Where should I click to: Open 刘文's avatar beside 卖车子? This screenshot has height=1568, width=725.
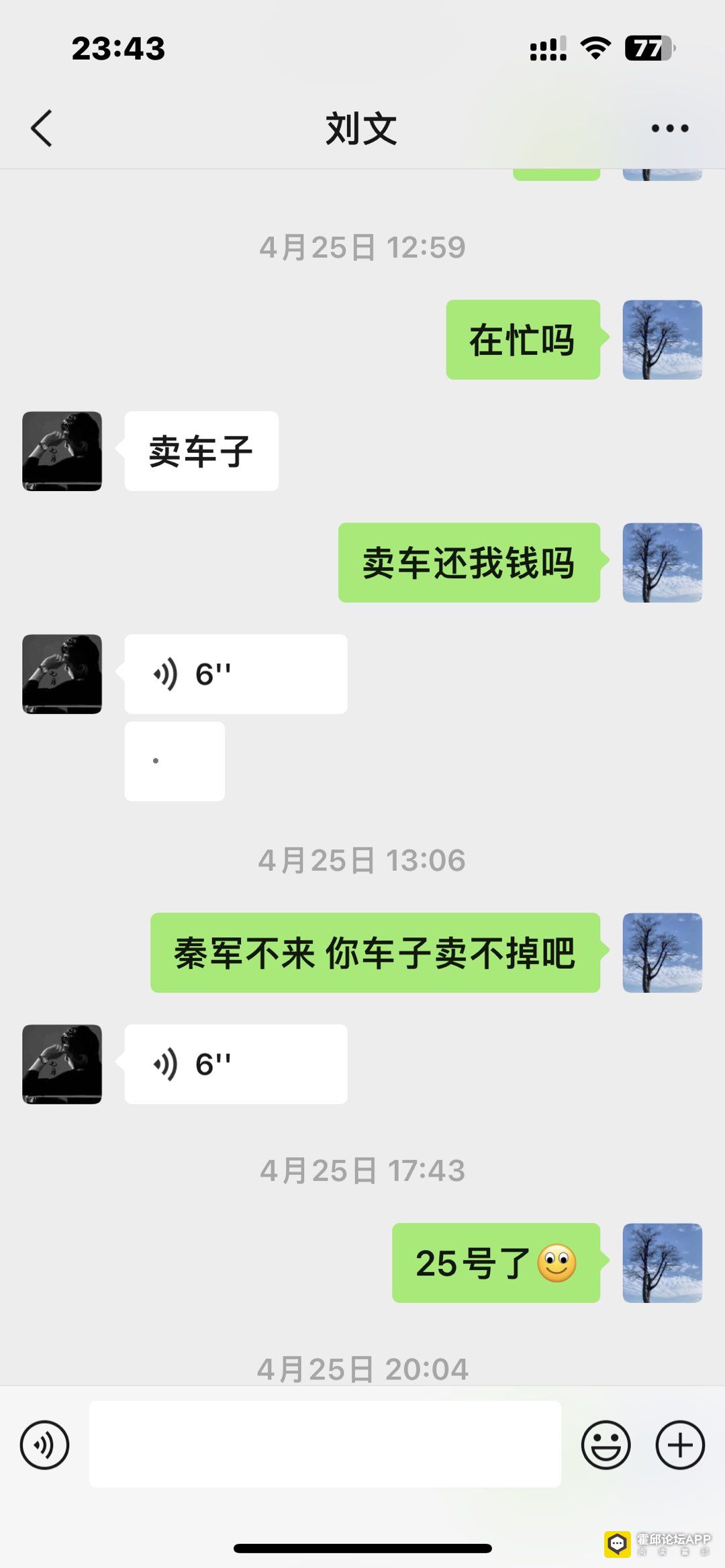(x=62, y=451)
